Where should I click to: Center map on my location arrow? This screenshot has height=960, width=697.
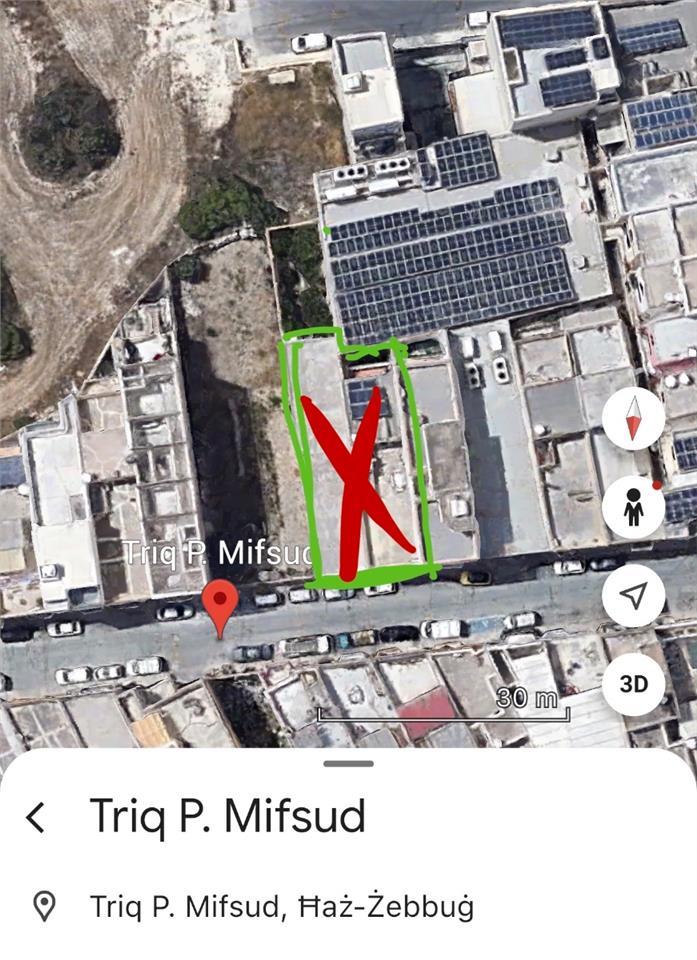[x=633, y=595]
